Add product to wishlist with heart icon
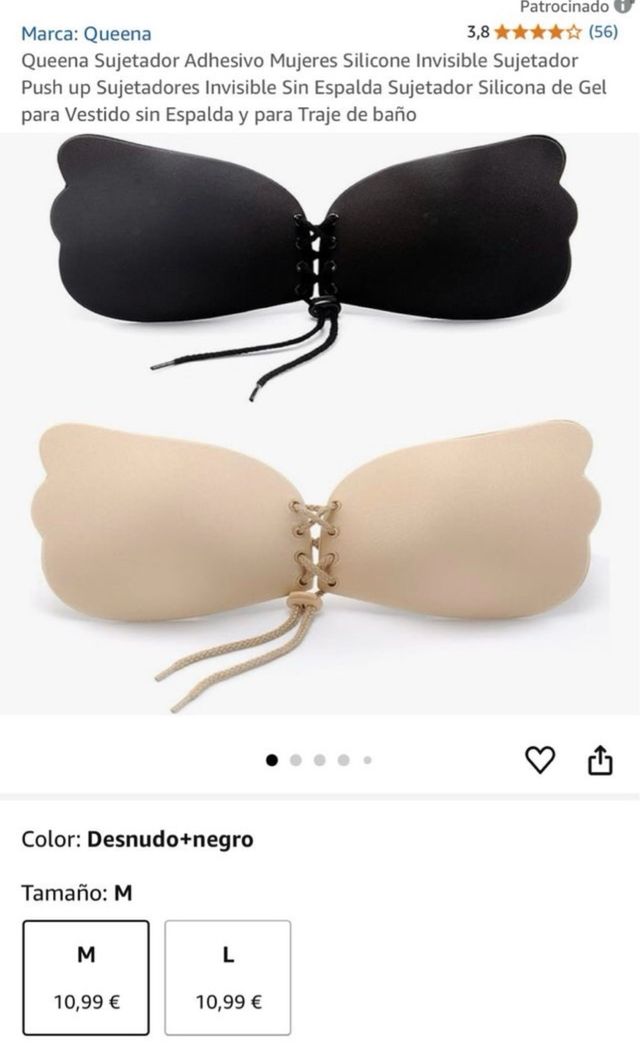 [540, 761]
